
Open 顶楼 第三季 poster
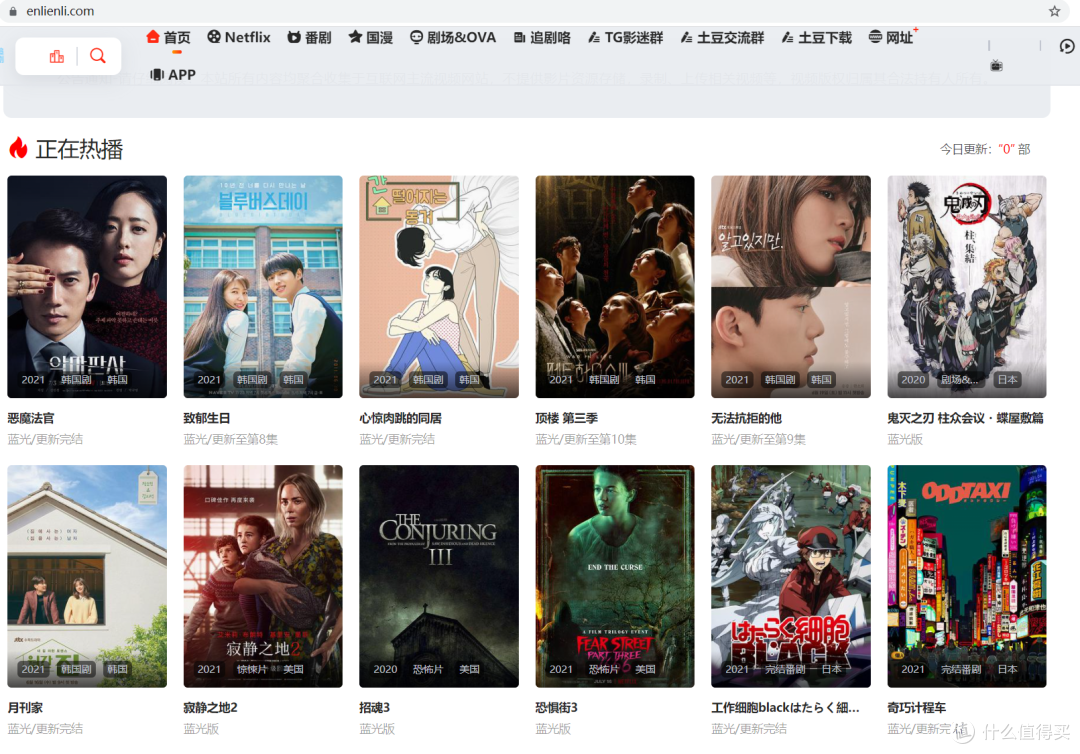tap(615, 287)
